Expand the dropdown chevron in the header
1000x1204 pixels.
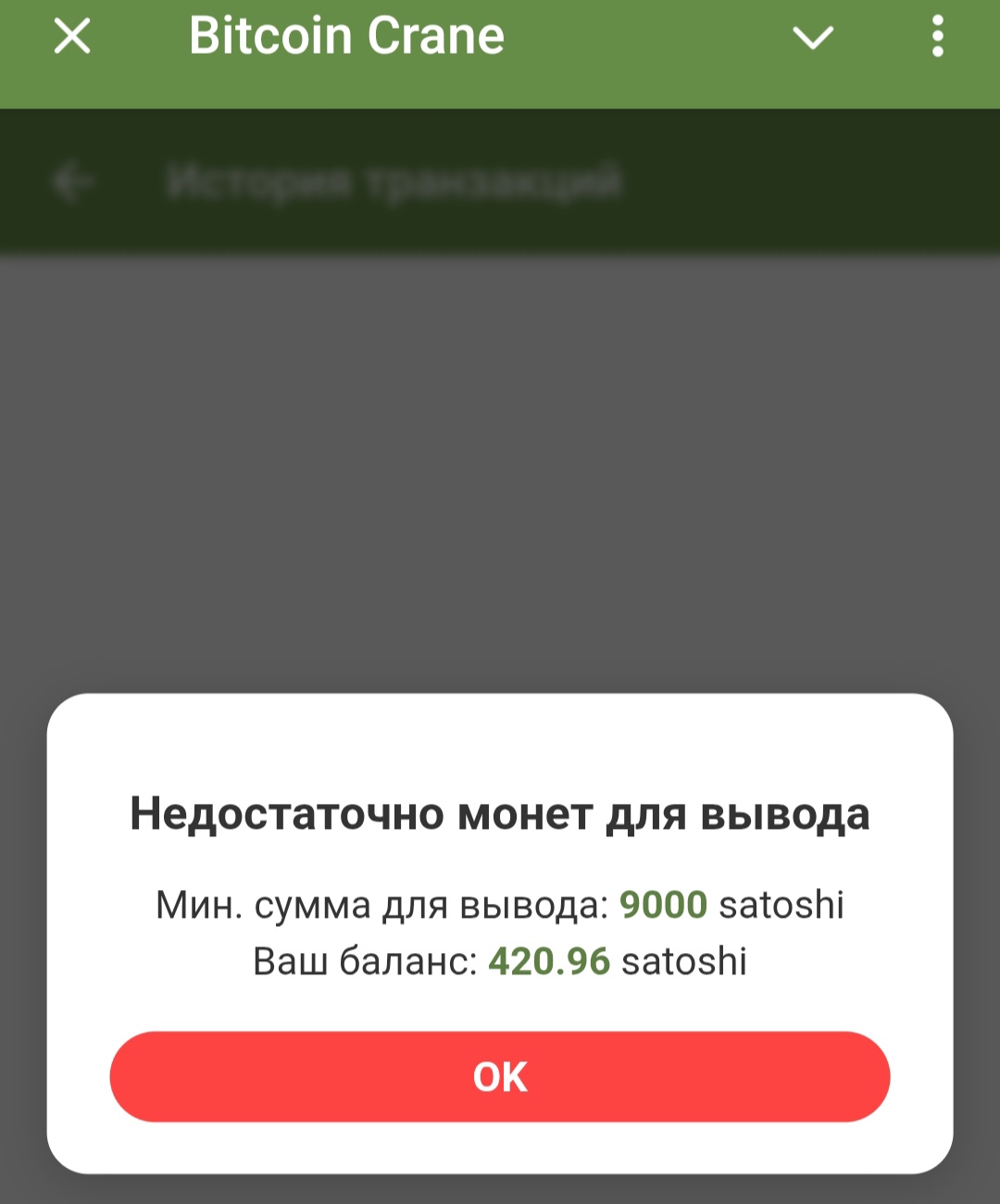[813, 37]
